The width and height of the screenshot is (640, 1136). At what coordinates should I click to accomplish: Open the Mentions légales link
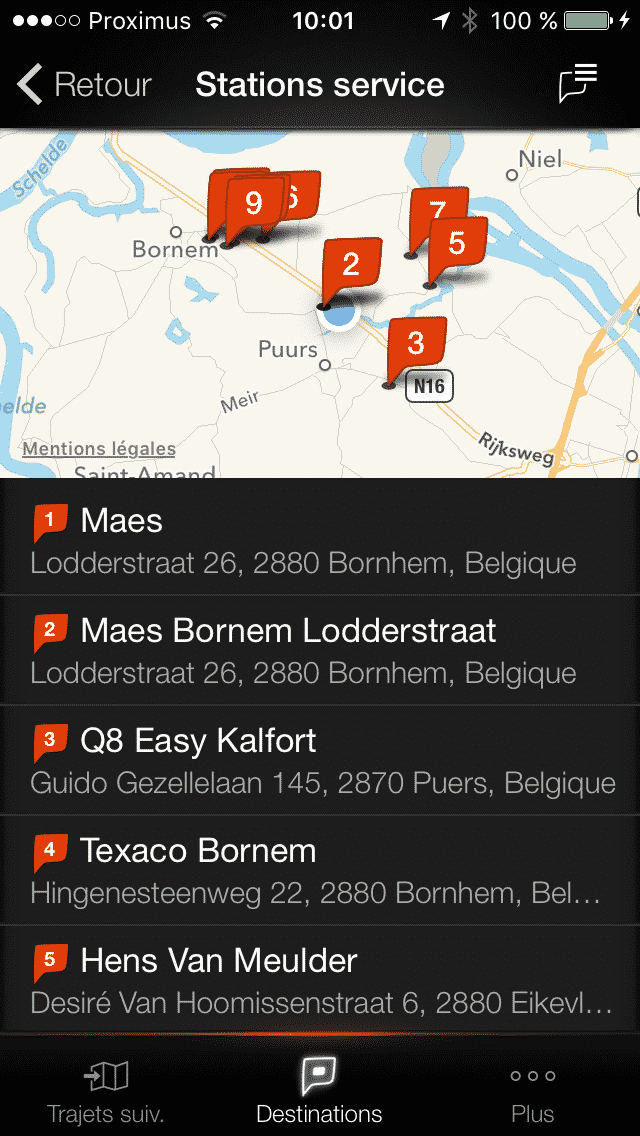pos(99,449)
